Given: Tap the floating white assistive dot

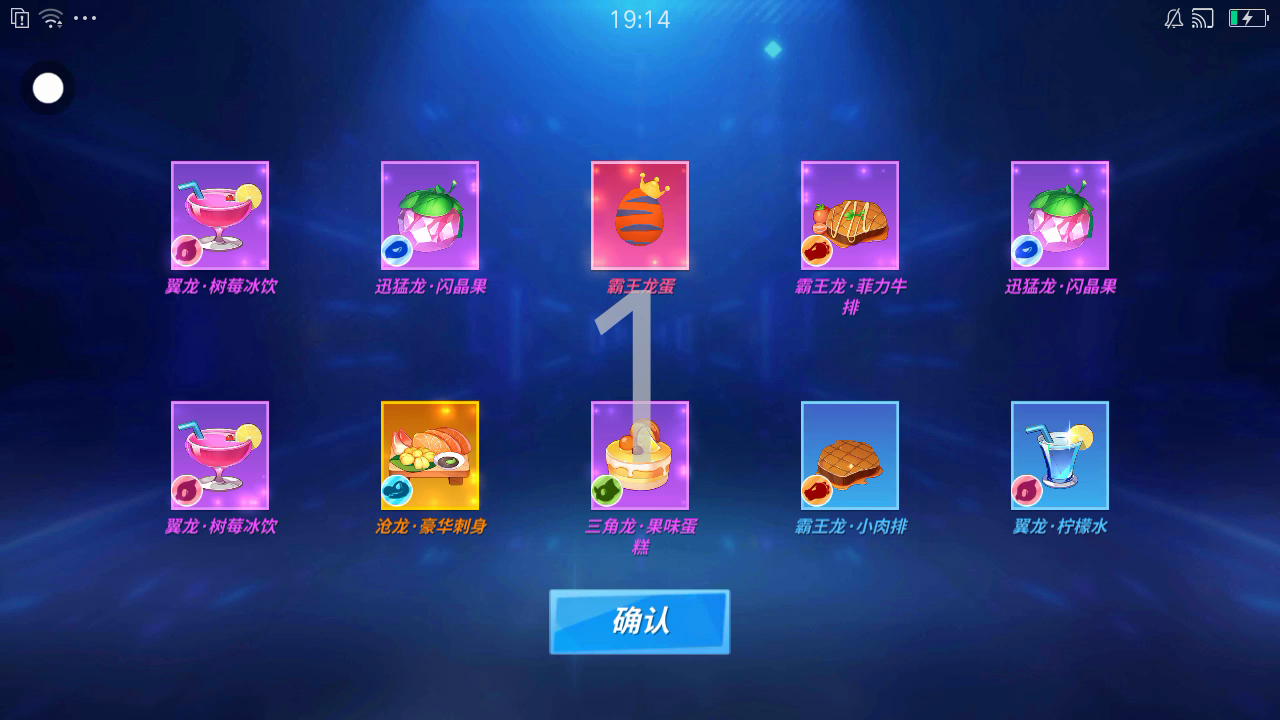Looking at the screenshot, I should [x=48, y=88].
